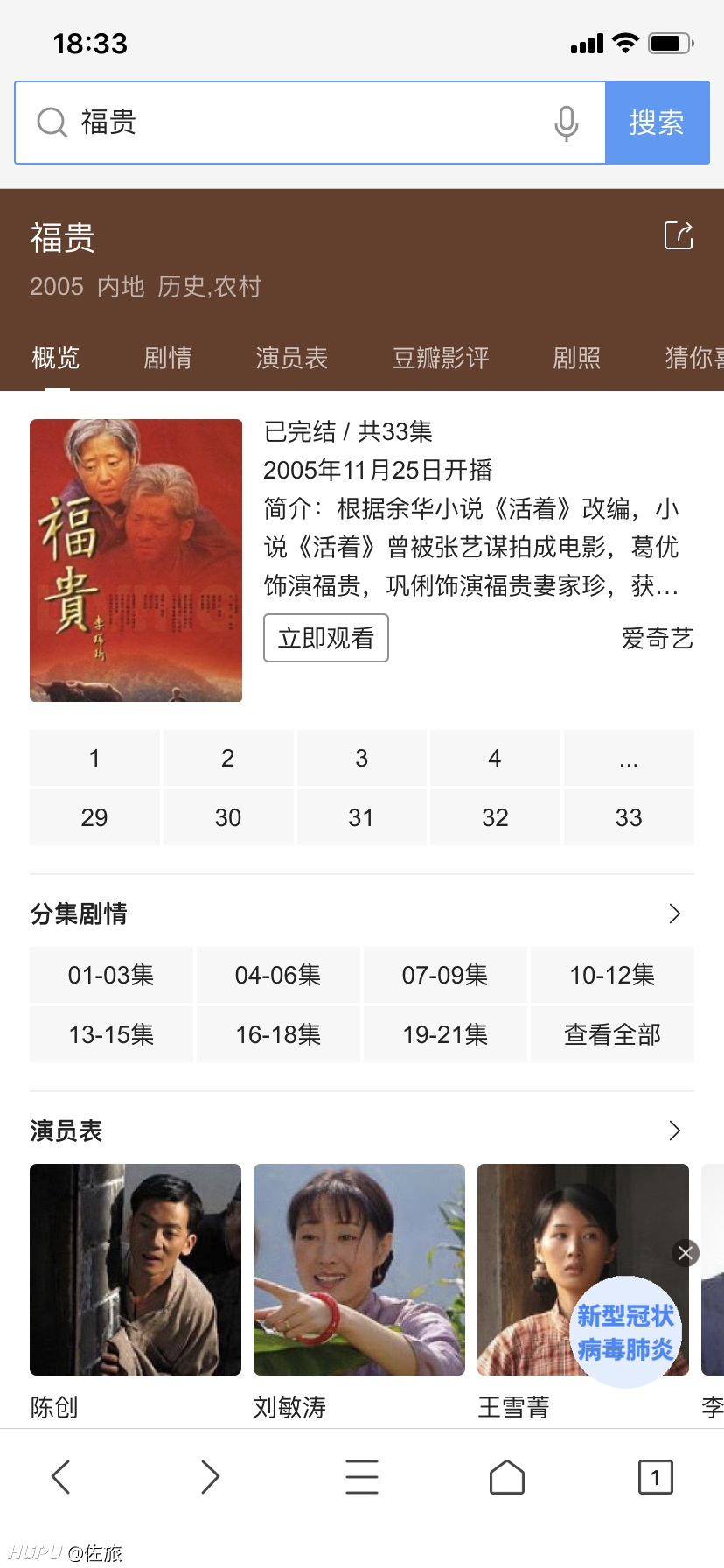Screen dimensions: 724x1568
Task: Start voice search with the microphone
Action: 567,123
